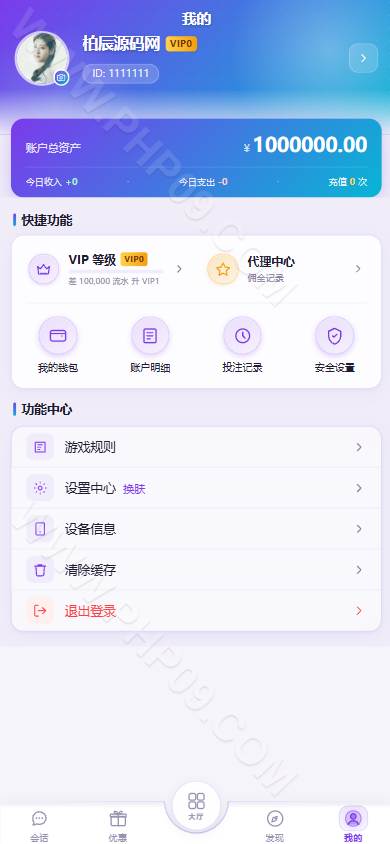Screen dimensions: 390x844
Task: Open profile details via the top-right arrow
Action: click(x=363, y=58)
